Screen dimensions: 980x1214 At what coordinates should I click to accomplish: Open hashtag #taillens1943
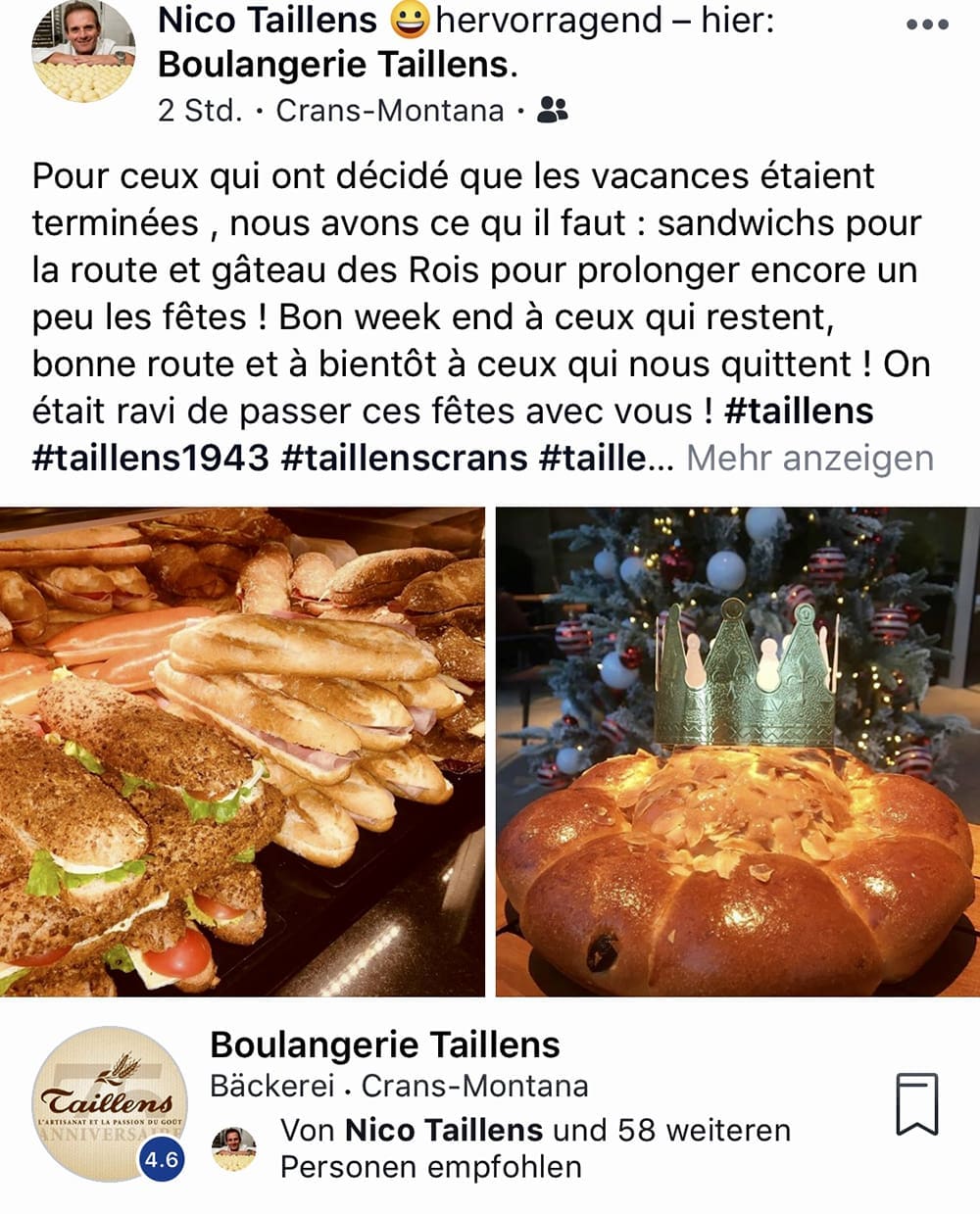(150, 458)
